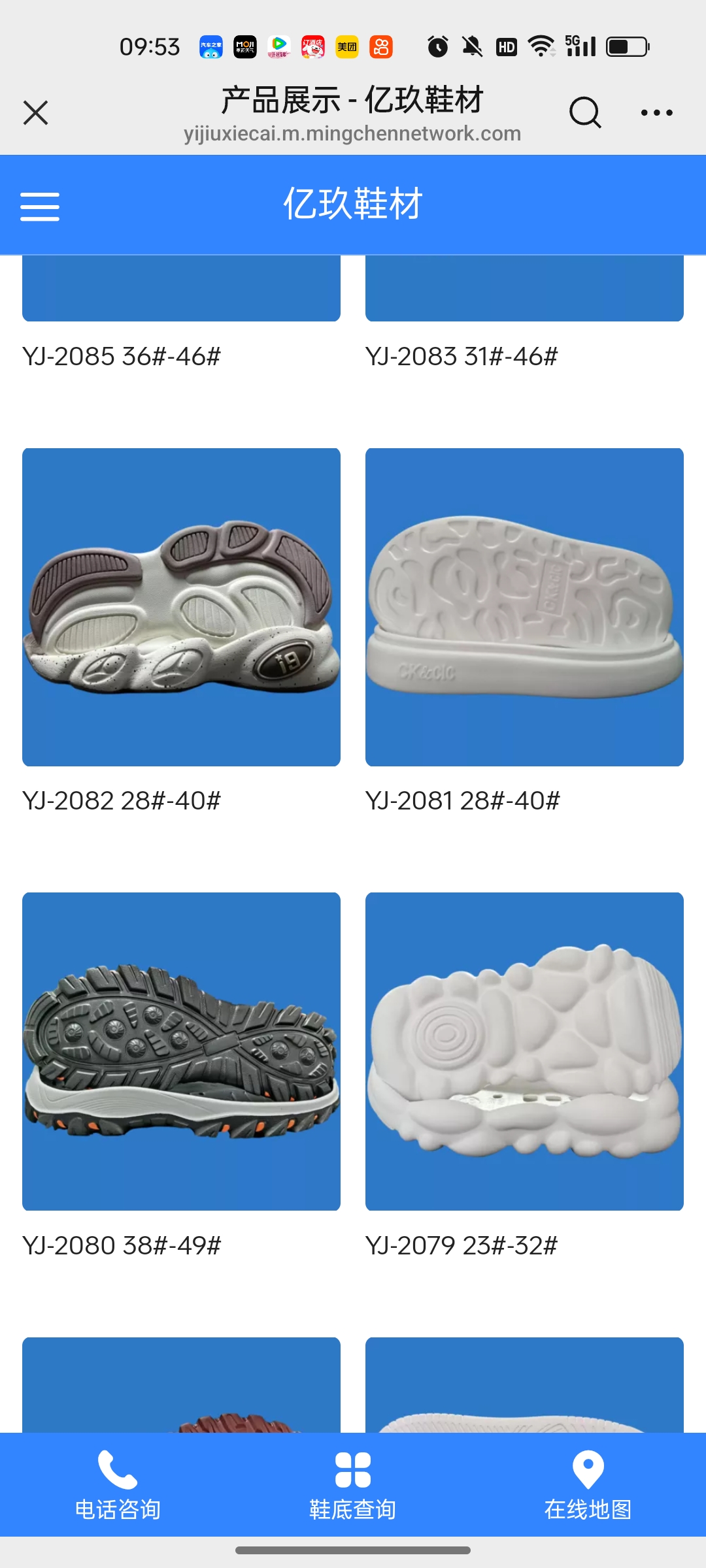Open the browser search icon
Image resolution: width=706 pixels, height=1568 pixels.
pyautogui.click(x=584, y=112)
